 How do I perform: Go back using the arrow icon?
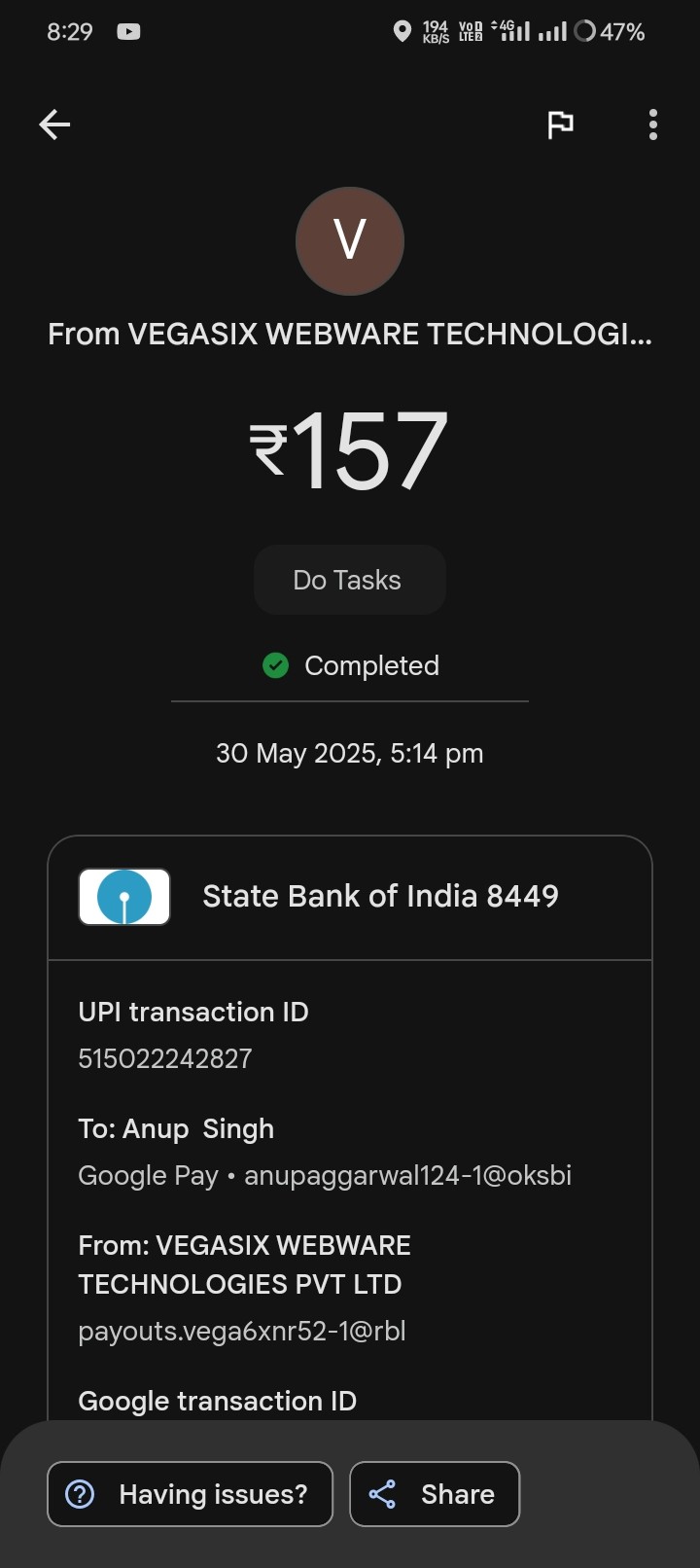pos(54,125)
